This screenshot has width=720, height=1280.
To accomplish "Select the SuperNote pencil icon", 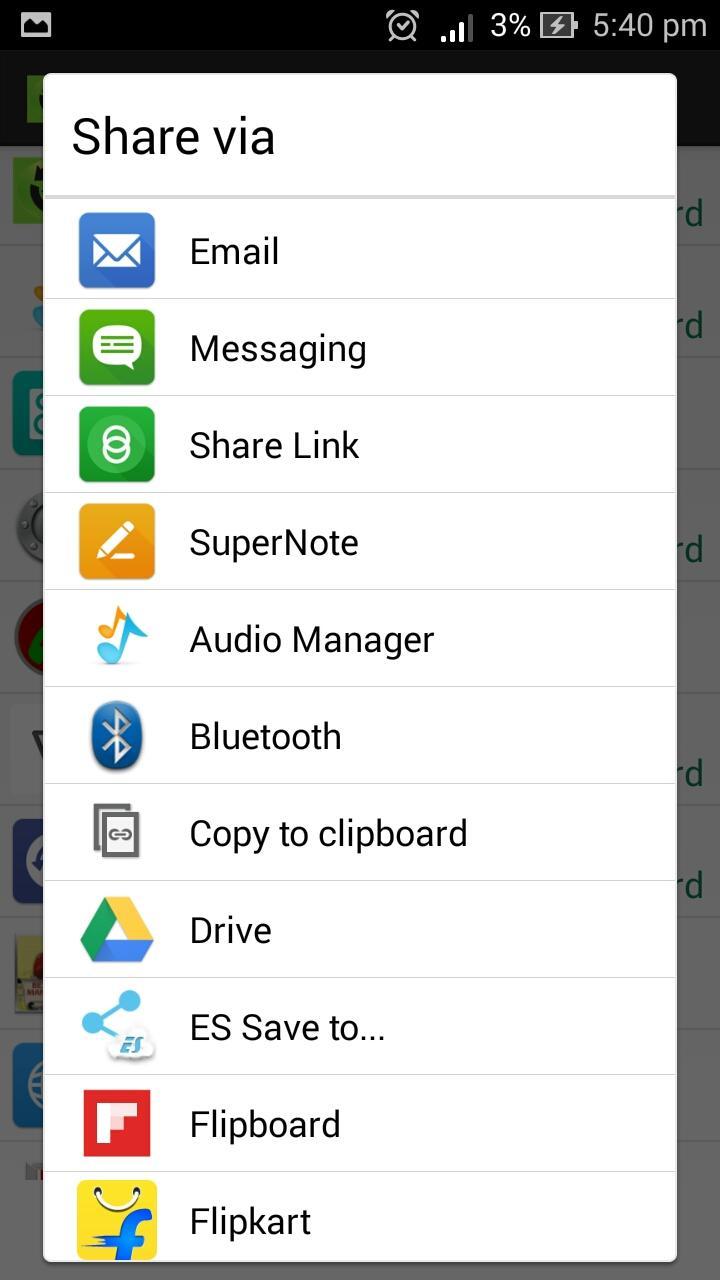I will [116, 541].
